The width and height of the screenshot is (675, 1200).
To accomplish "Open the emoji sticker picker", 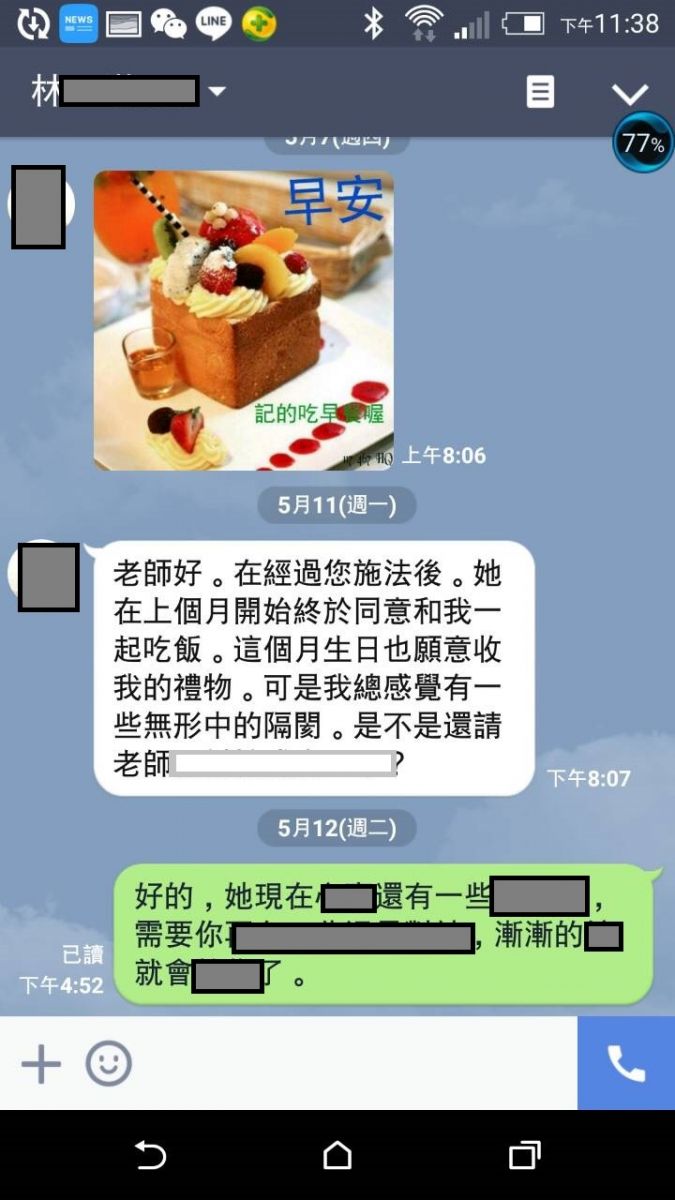I will point(108,1064).
